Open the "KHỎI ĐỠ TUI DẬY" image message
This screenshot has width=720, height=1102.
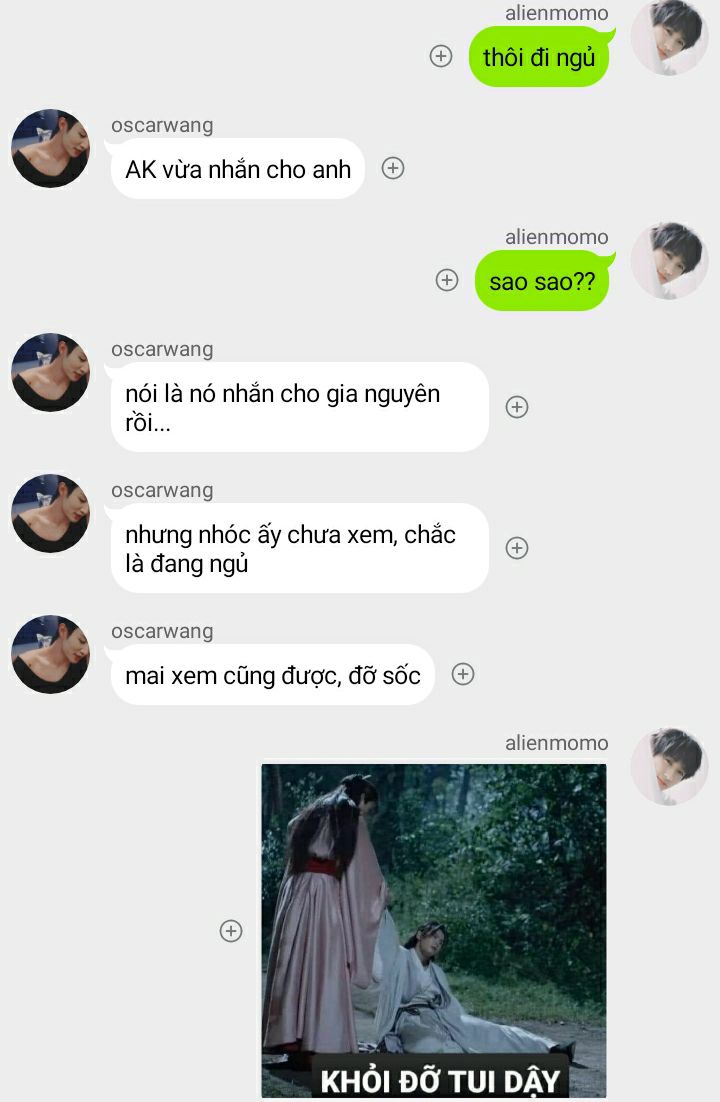tap(434, 930)
